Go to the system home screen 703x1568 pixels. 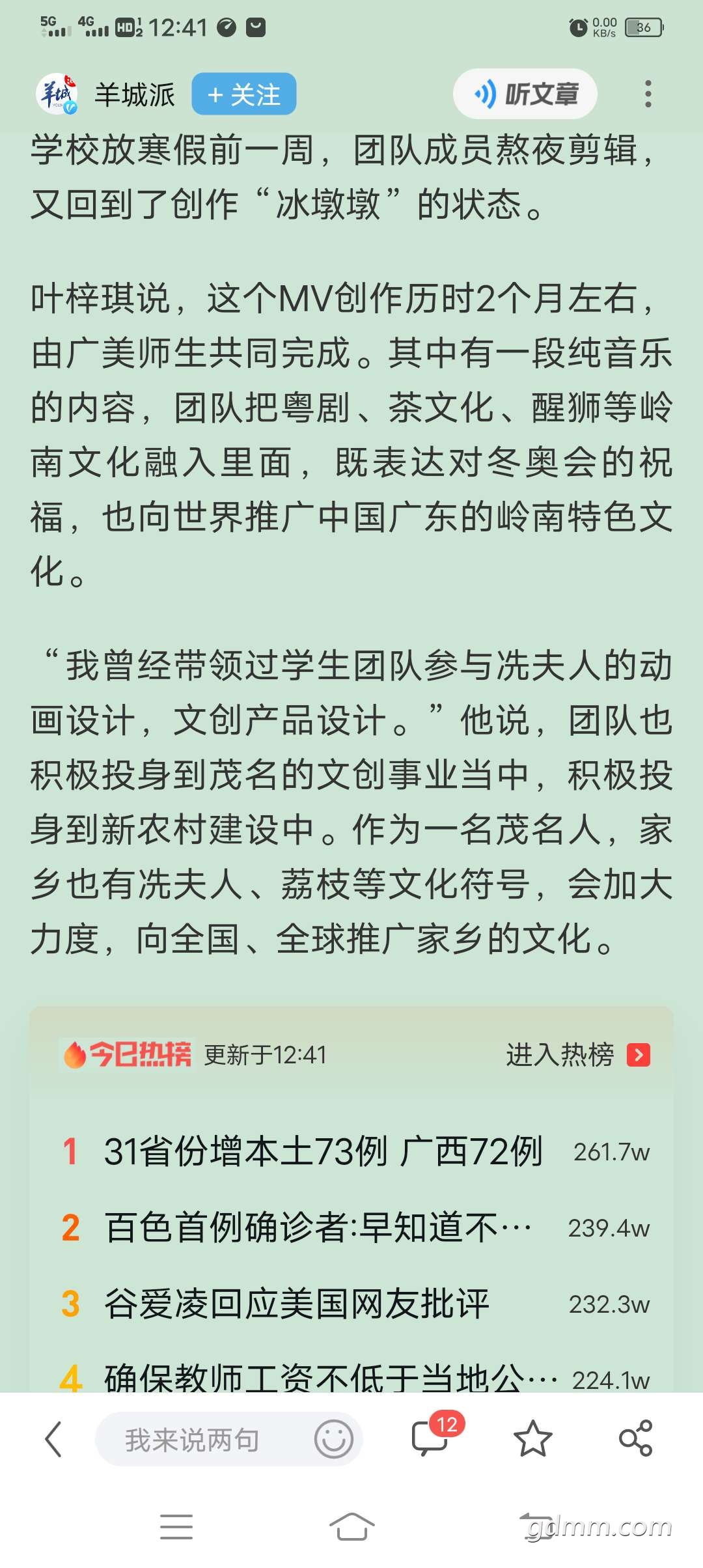click(351, 1527)
